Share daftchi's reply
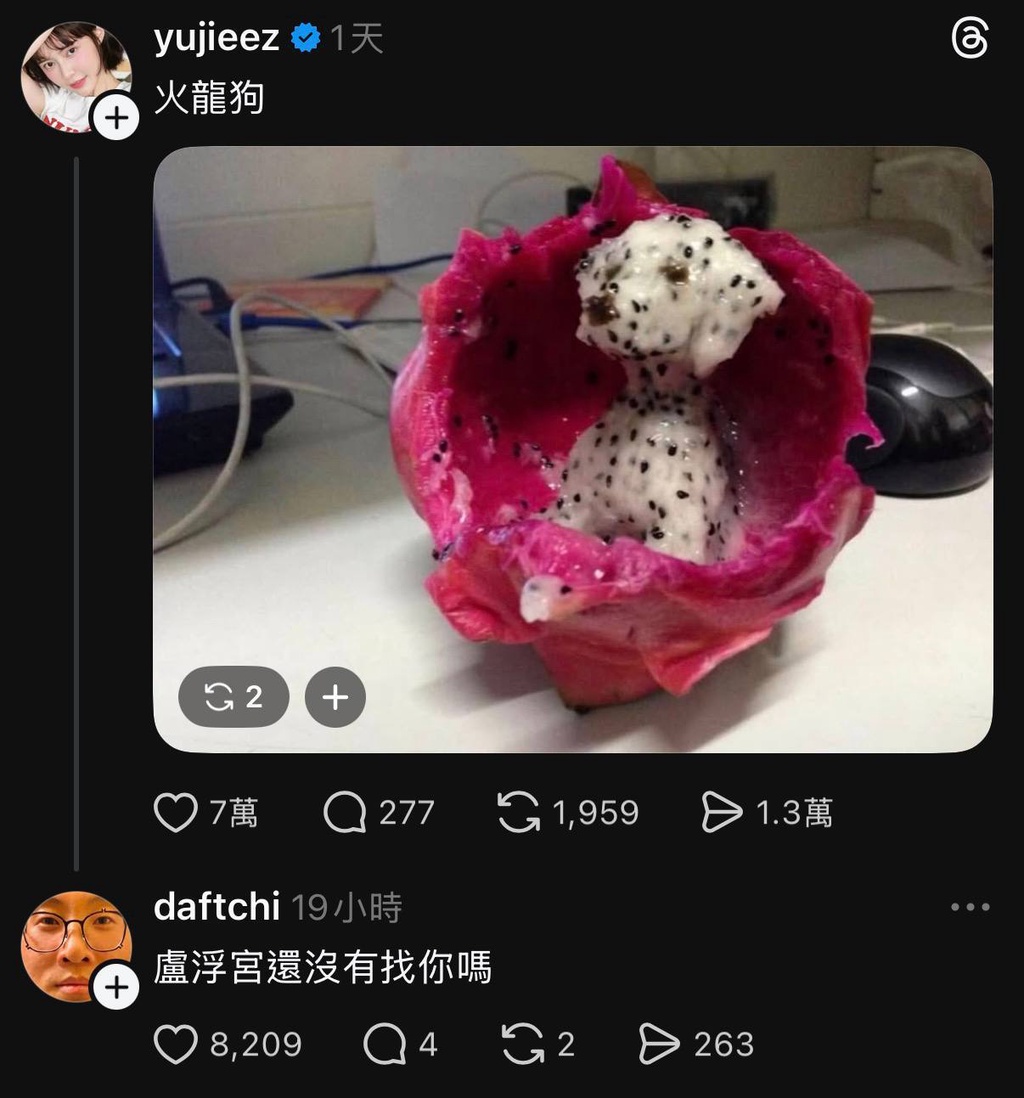 click(659, 1045)
